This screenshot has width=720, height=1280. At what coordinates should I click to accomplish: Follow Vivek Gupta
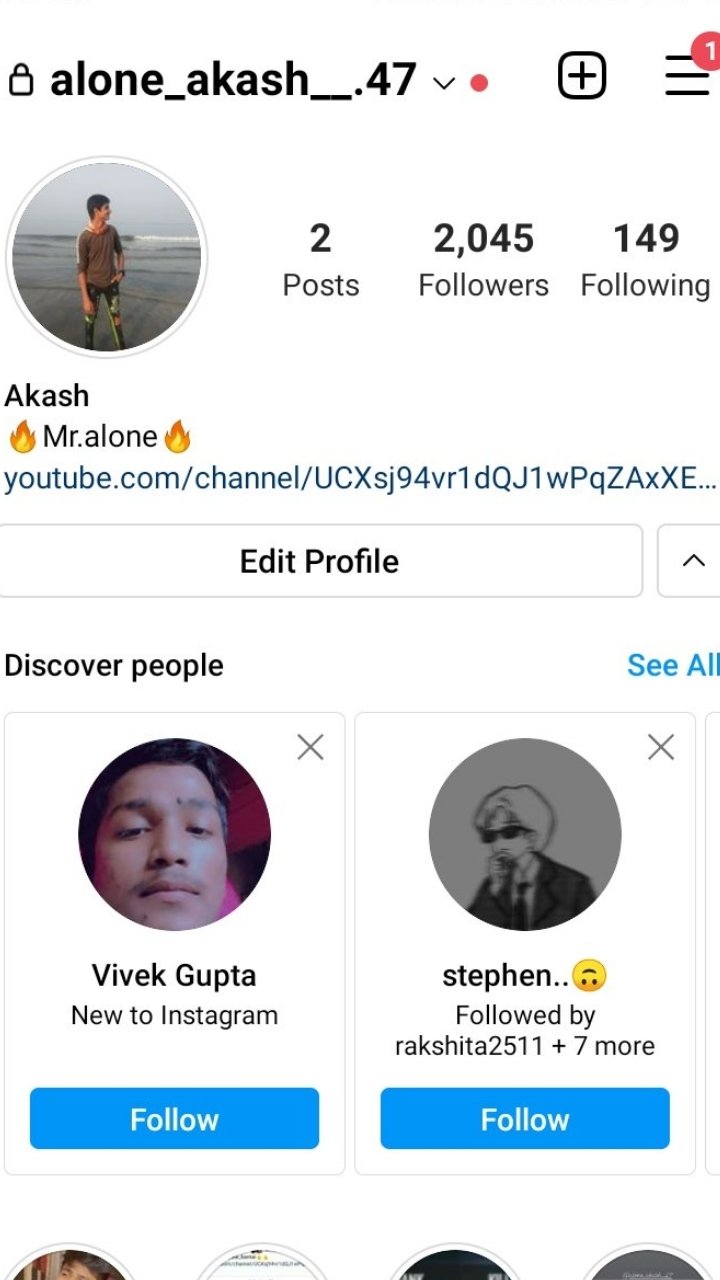coord(174,1119)
